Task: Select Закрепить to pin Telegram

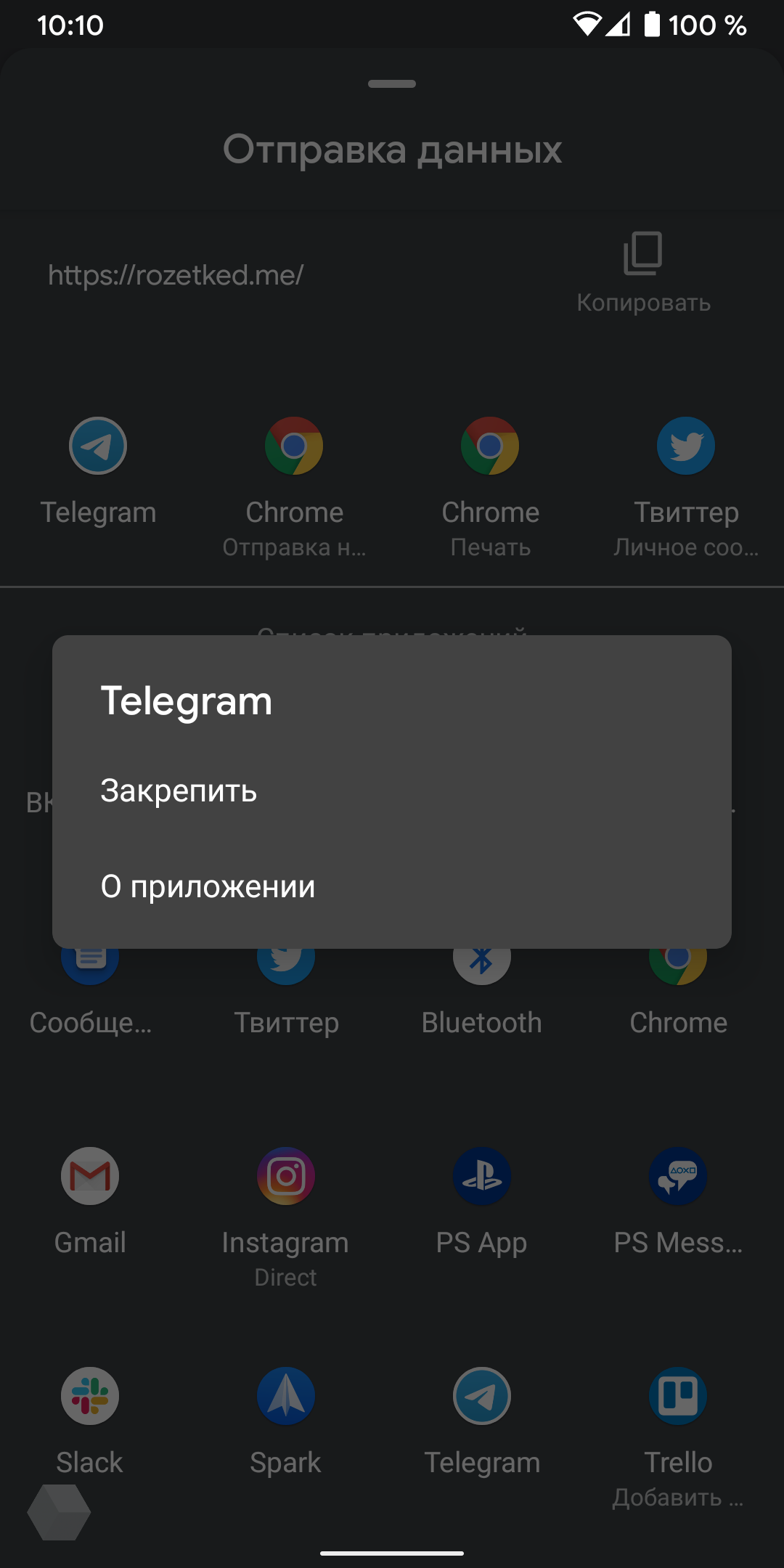Action: click(179, 791)
